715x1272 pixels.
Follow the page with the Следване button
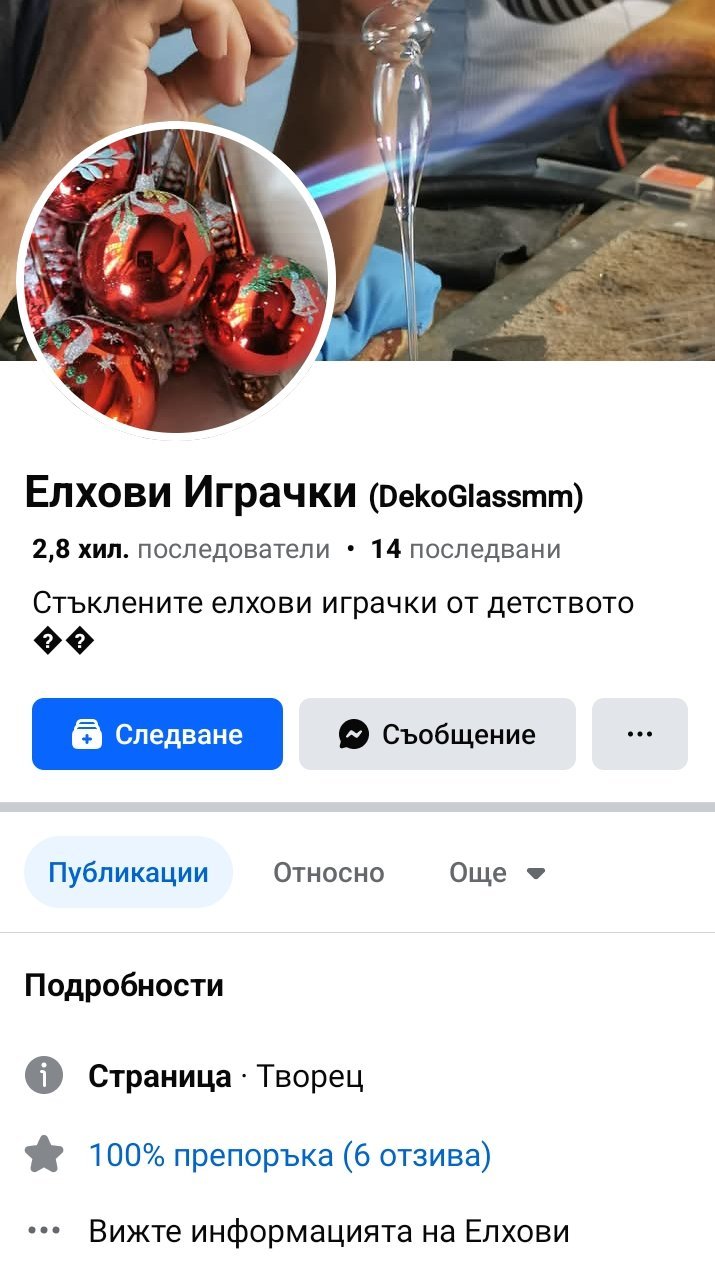[x=157, y=734]
